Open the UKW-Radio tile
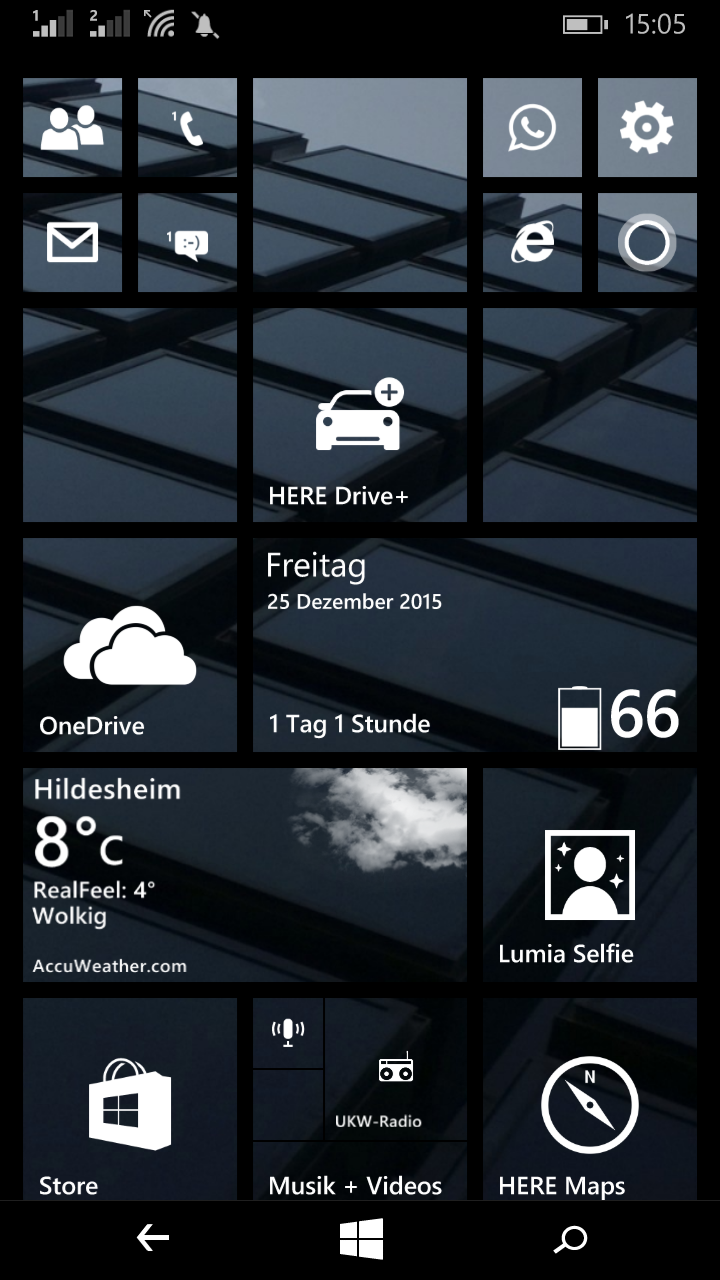720x1280 pixels. click(x=396, y=1069)
